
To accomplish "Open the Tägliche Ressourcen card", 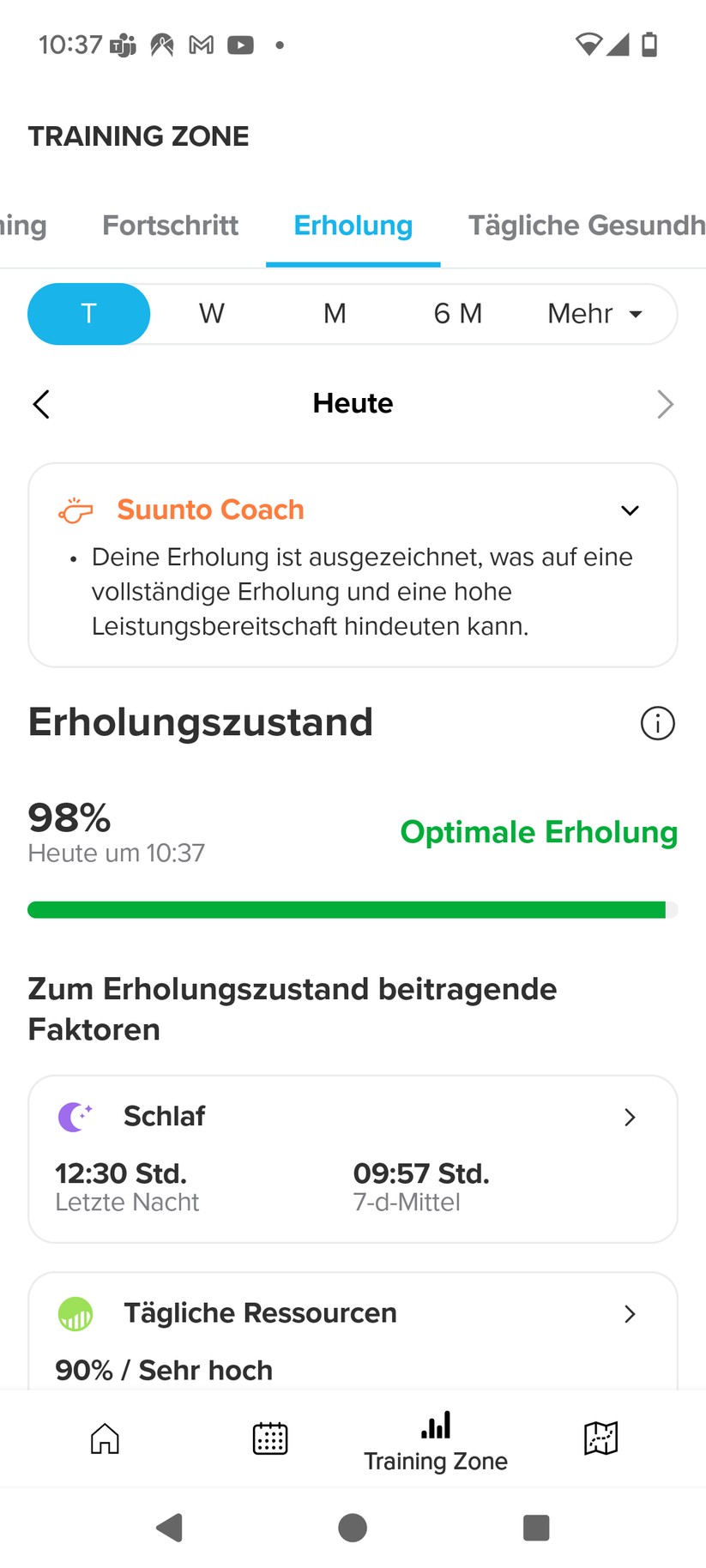I will tap(353, 1330).
